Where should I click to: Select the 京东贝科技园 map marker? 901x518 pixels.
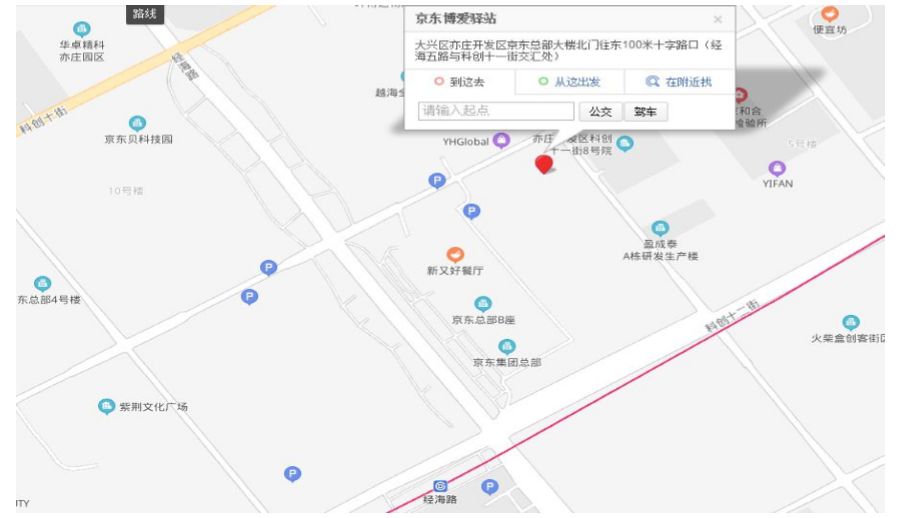[x=138, y=123]
